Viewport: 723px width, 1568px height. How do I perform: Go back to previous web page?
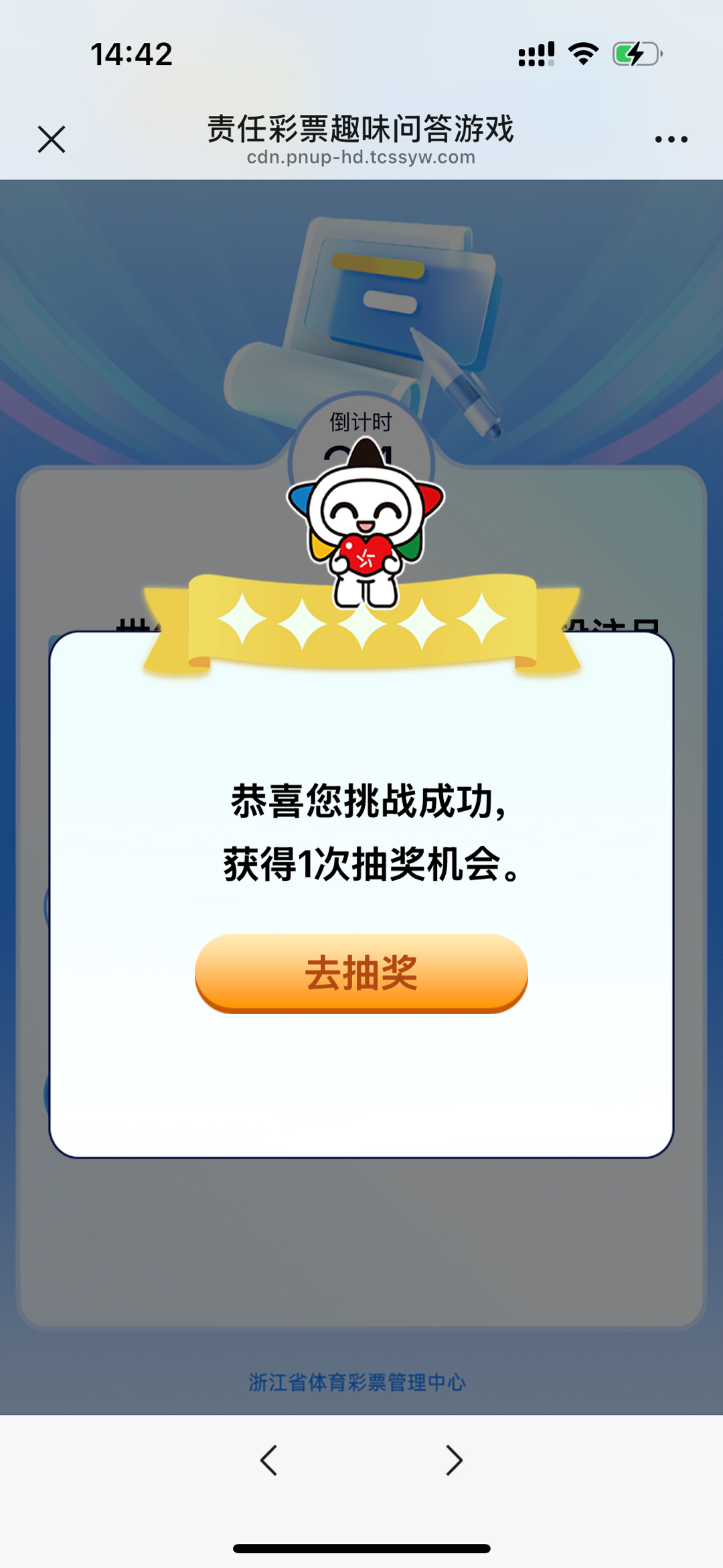click(269, 1460)
